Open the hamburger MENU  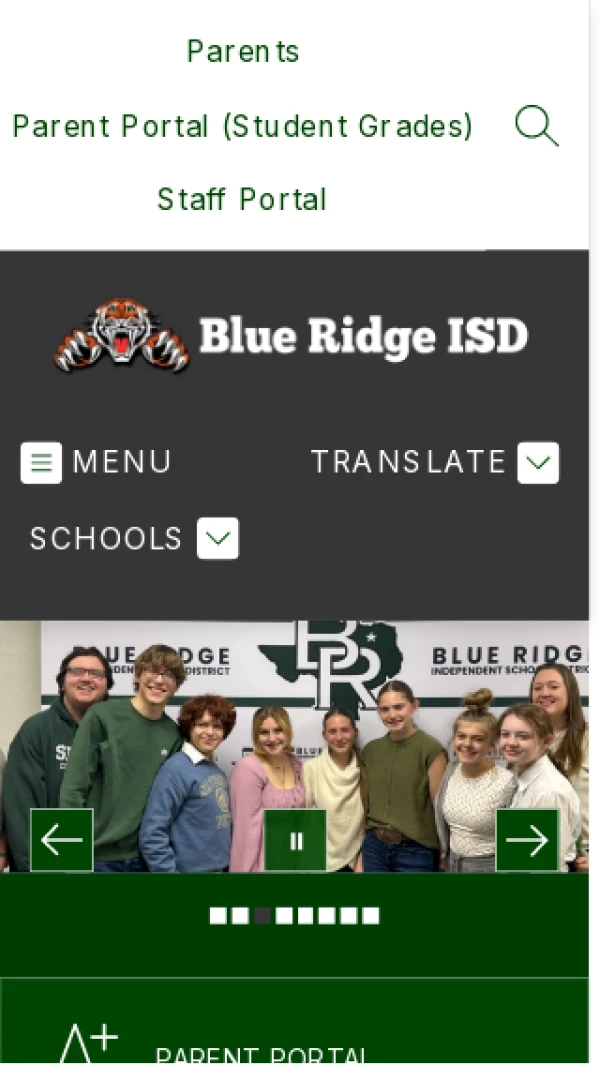coord(97,462)
